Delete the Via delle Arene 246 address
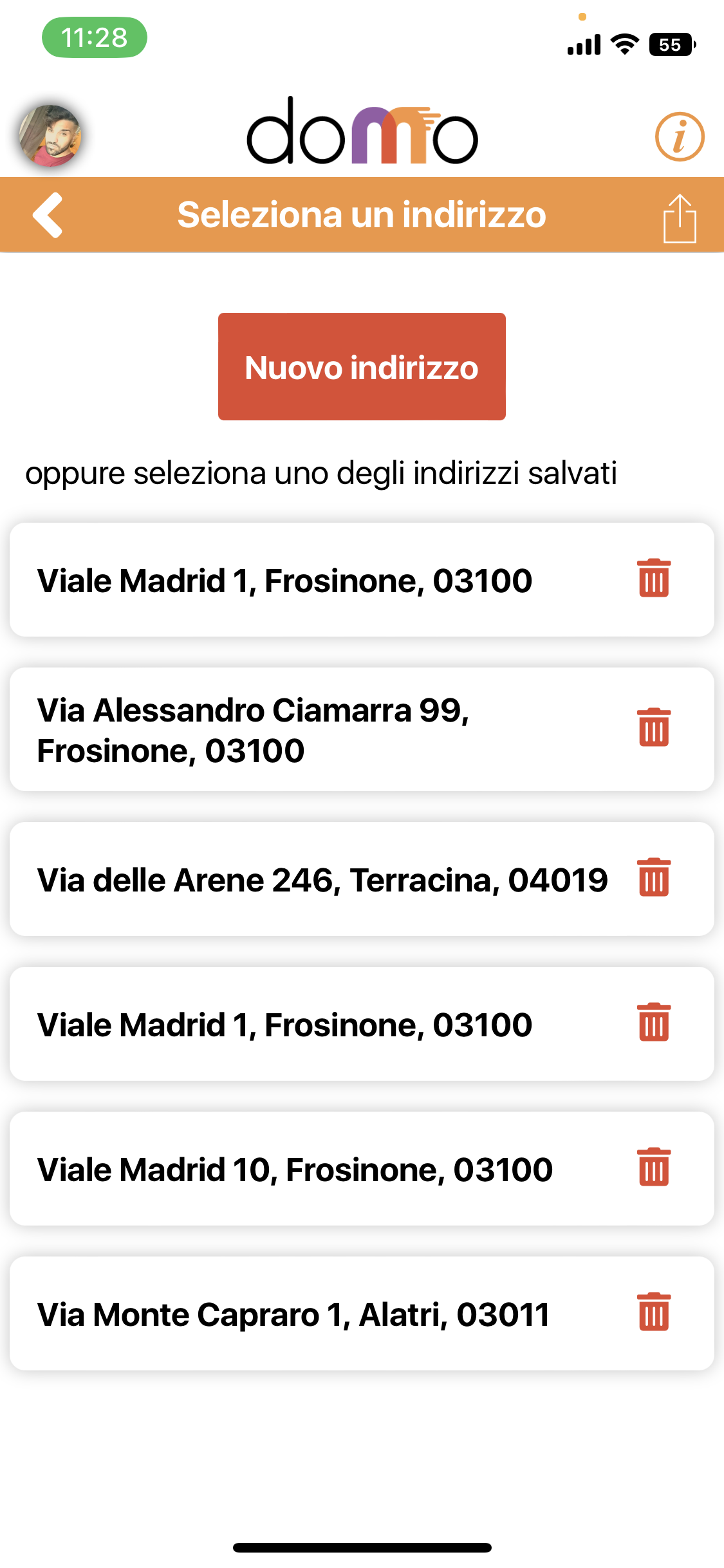 click(x=653, y=877)
